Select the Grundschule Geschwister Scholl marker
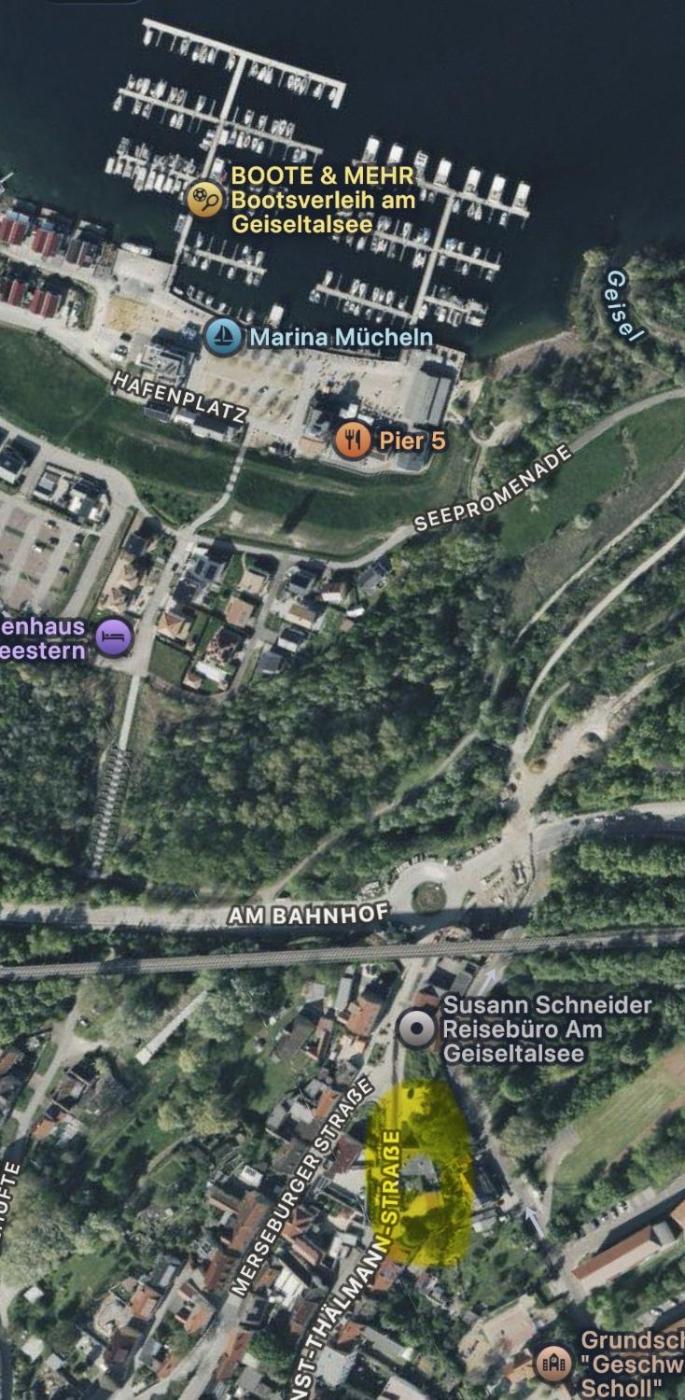The width and height of the screenshot is (685, 1400). [553, 1363]
